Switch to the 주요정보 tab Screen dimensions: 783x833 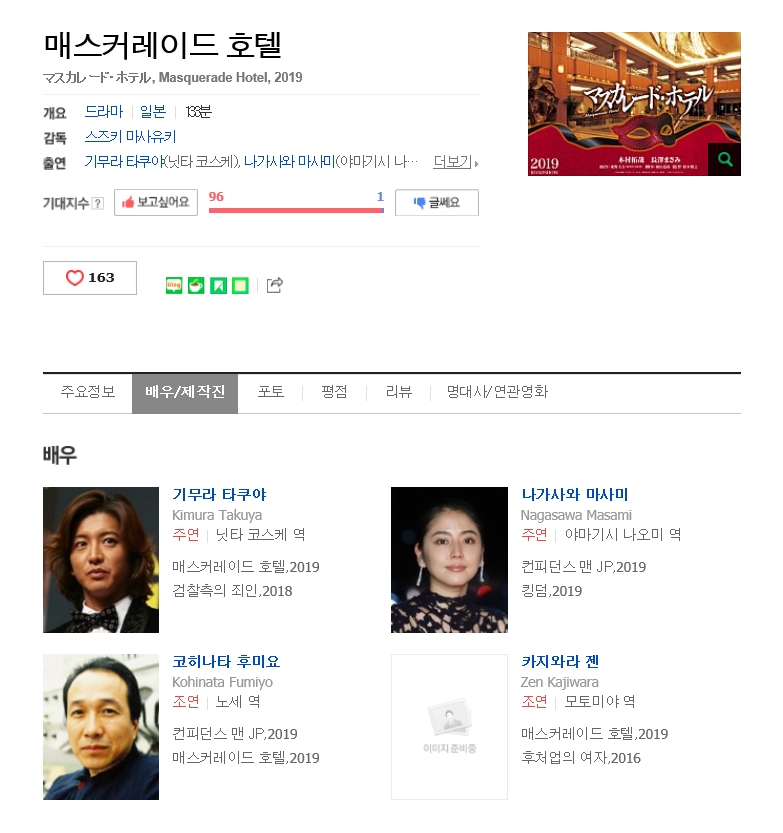tap(87, 392)
